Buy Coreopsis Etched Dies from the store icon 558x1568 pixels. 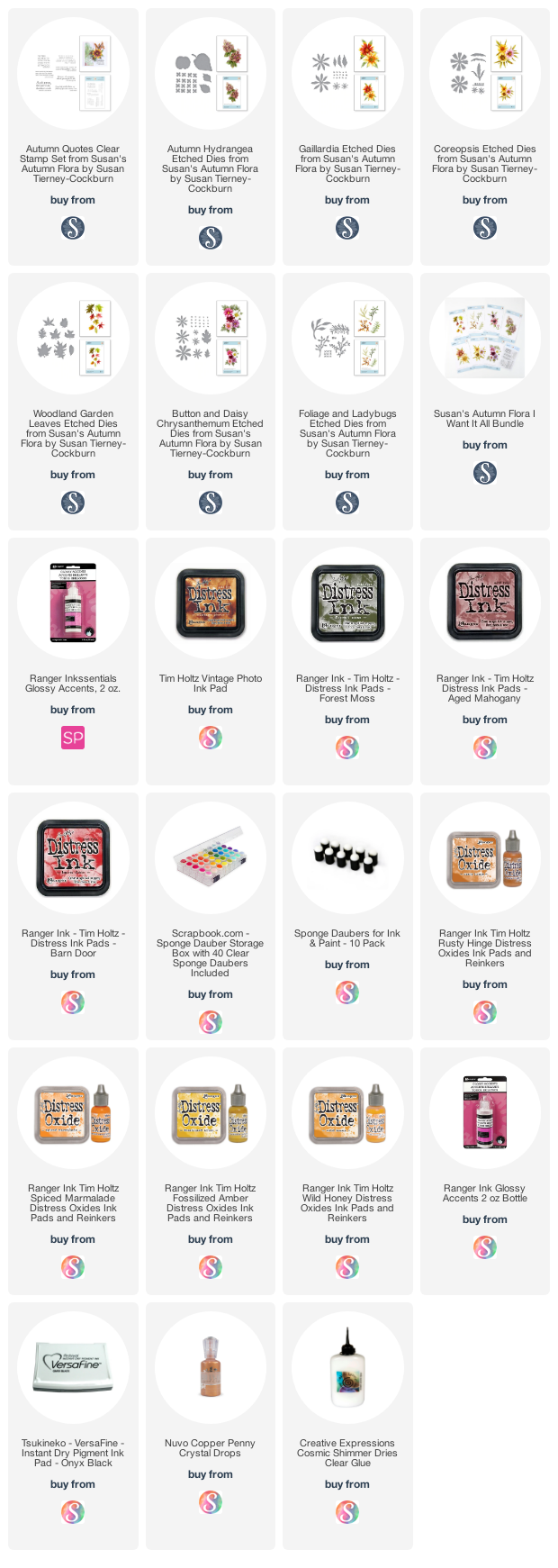coord(485,228)
